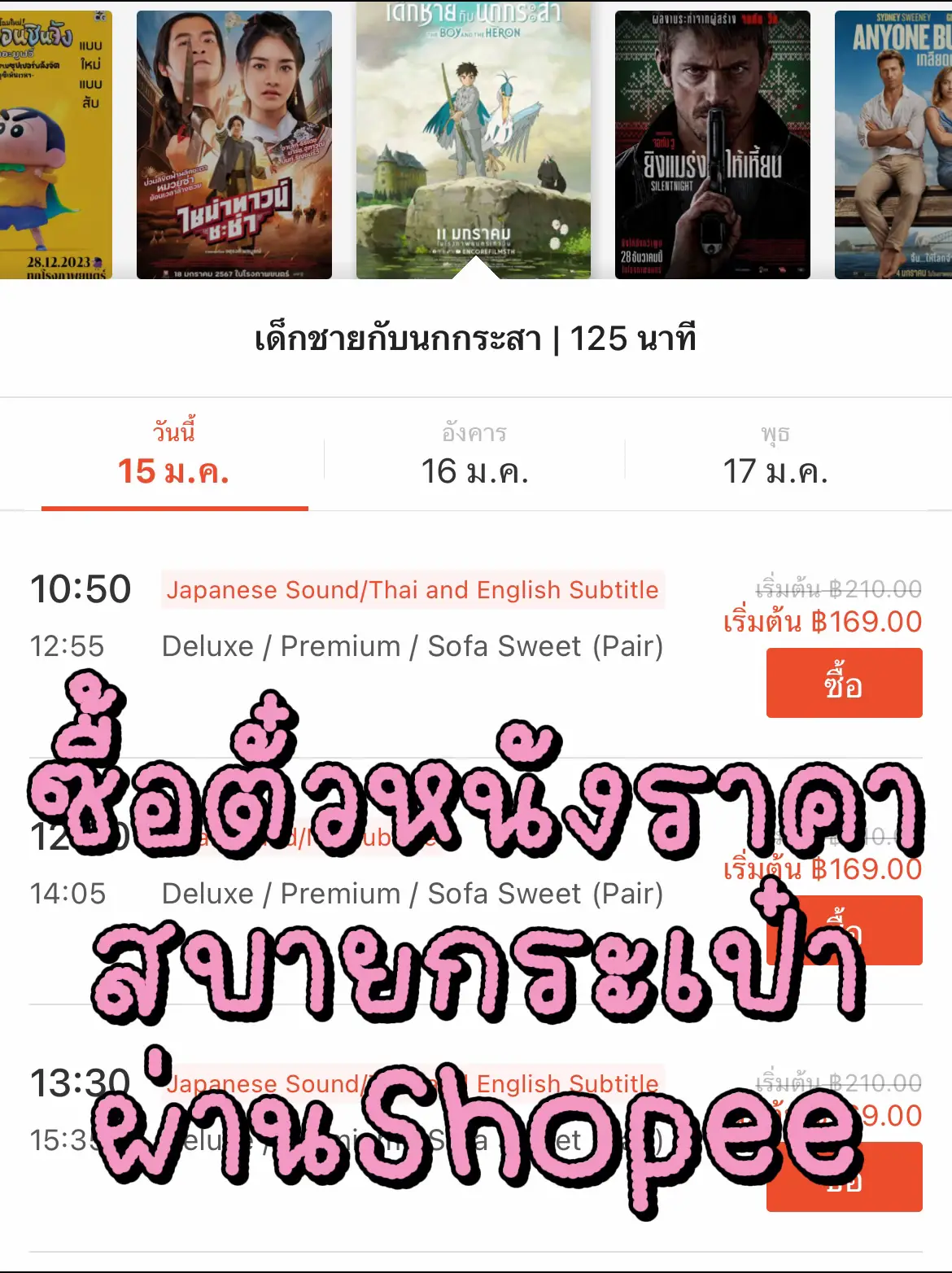This screenshot has height=1273, width=952.
Task: Click the Deluxe / Premium / Sofa Sweet label
Action: pyautogui.click(x=413, y=645)
